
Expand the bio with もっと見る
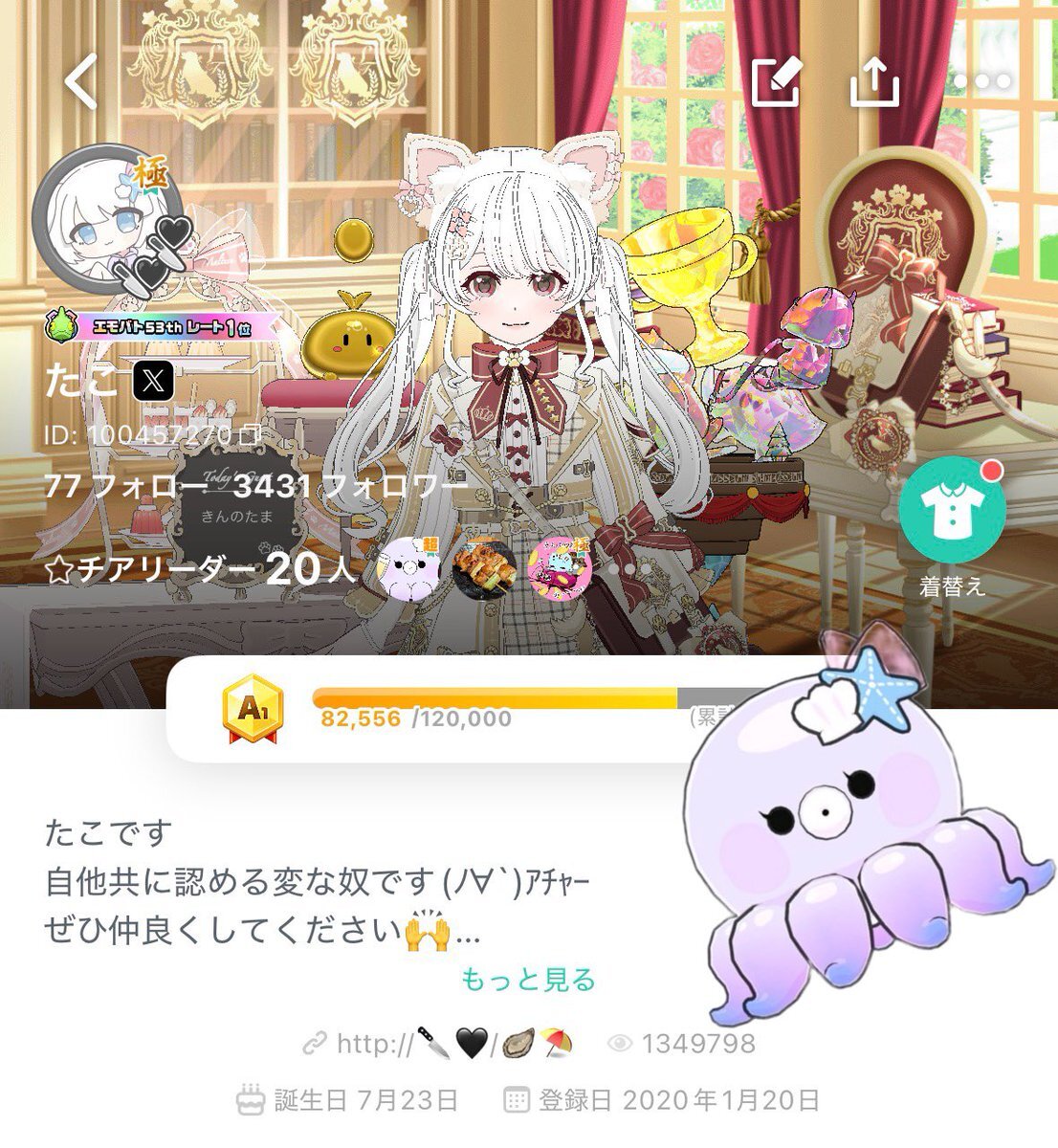(x=528, y=980)
